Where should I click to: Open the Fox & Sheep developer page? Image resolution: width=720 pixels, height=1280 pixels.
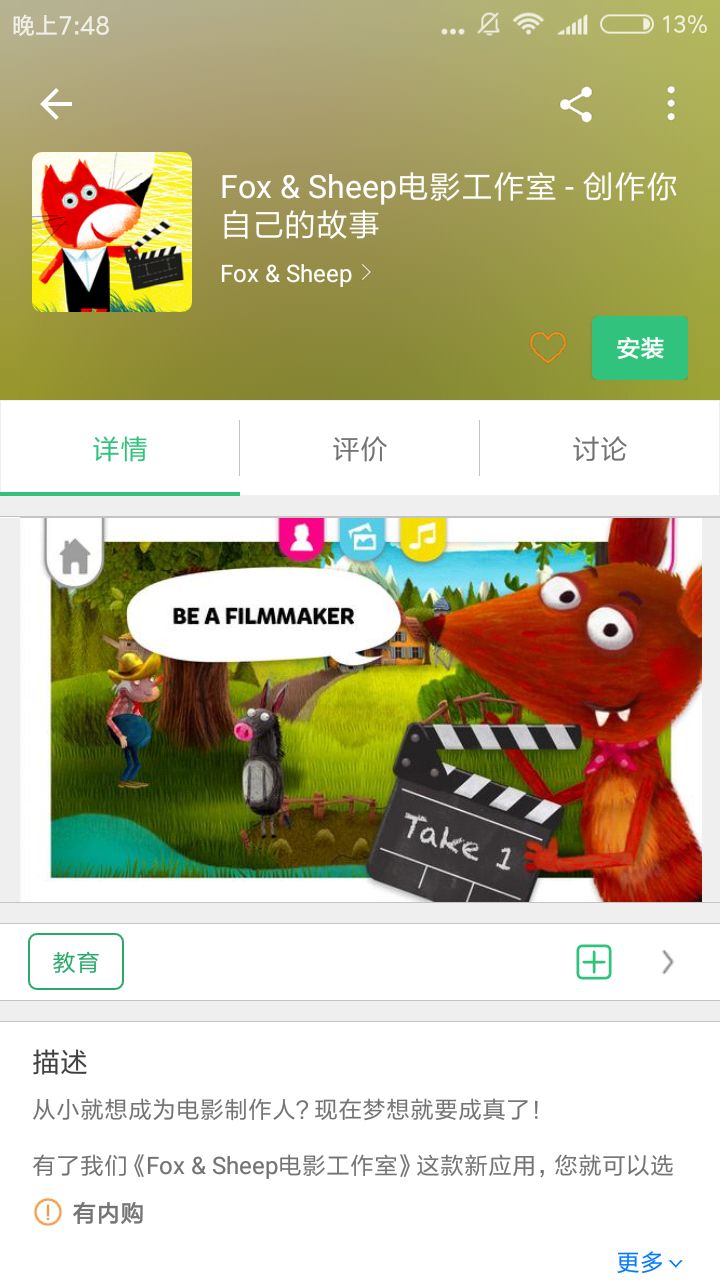[296, 274]
